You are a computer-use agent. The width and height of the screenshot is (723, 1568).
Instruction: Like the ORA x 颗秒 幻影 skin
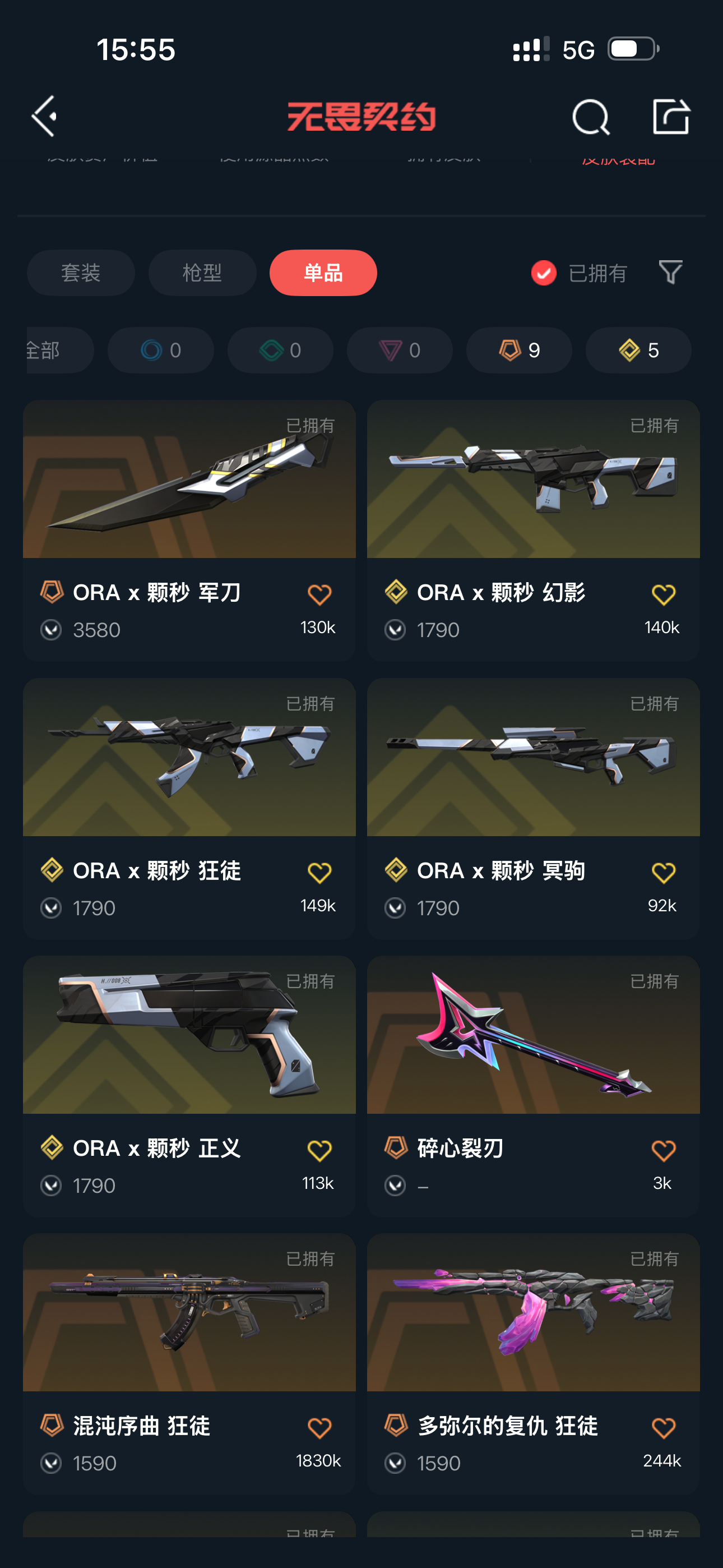(662, 594)
